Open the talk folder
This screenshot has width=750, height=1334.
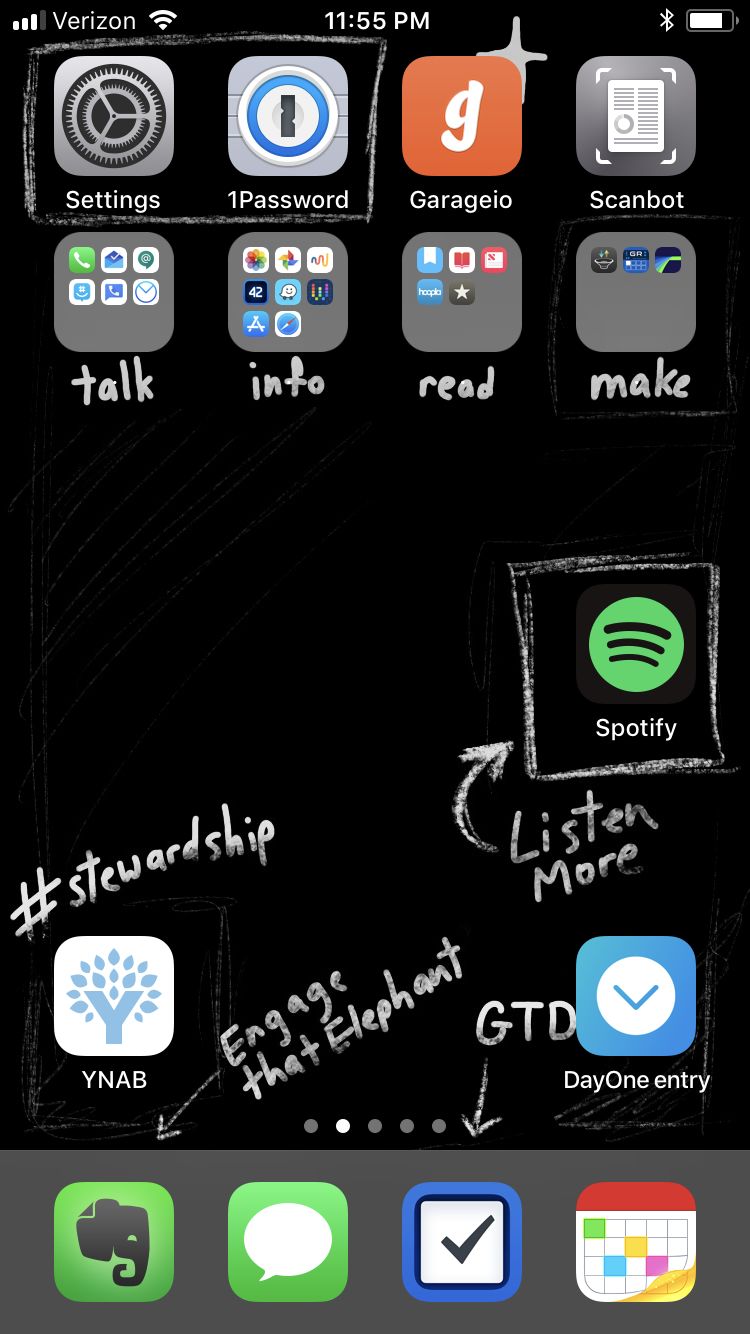pos(114,292)
